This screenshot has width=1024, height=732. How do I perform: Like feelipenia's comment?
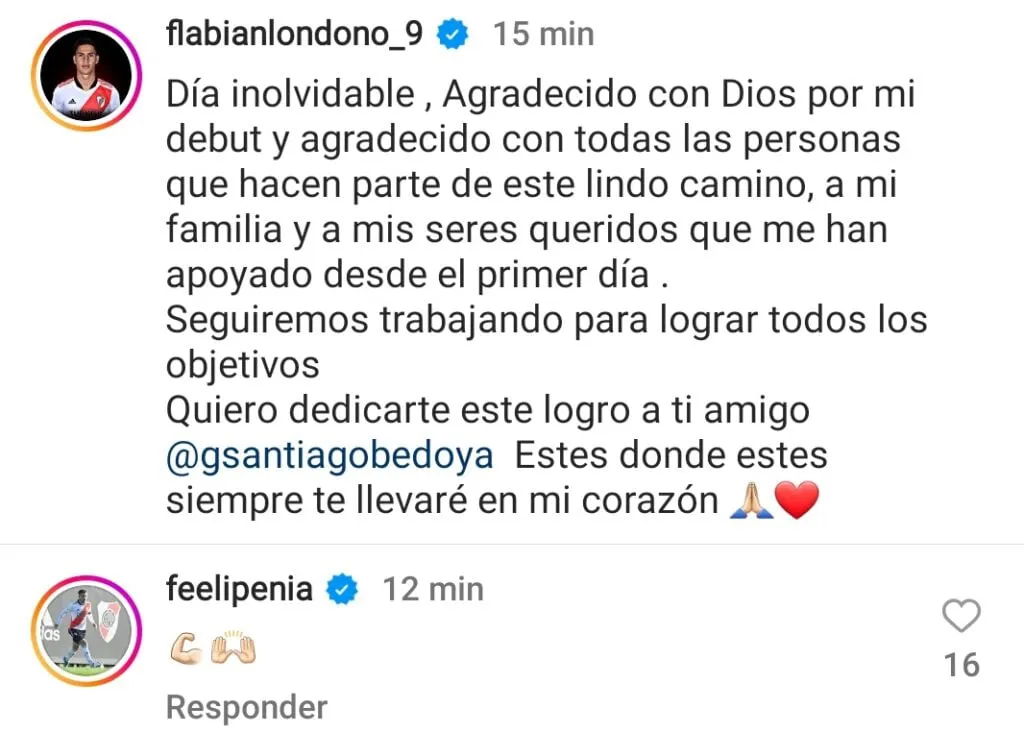961,617
